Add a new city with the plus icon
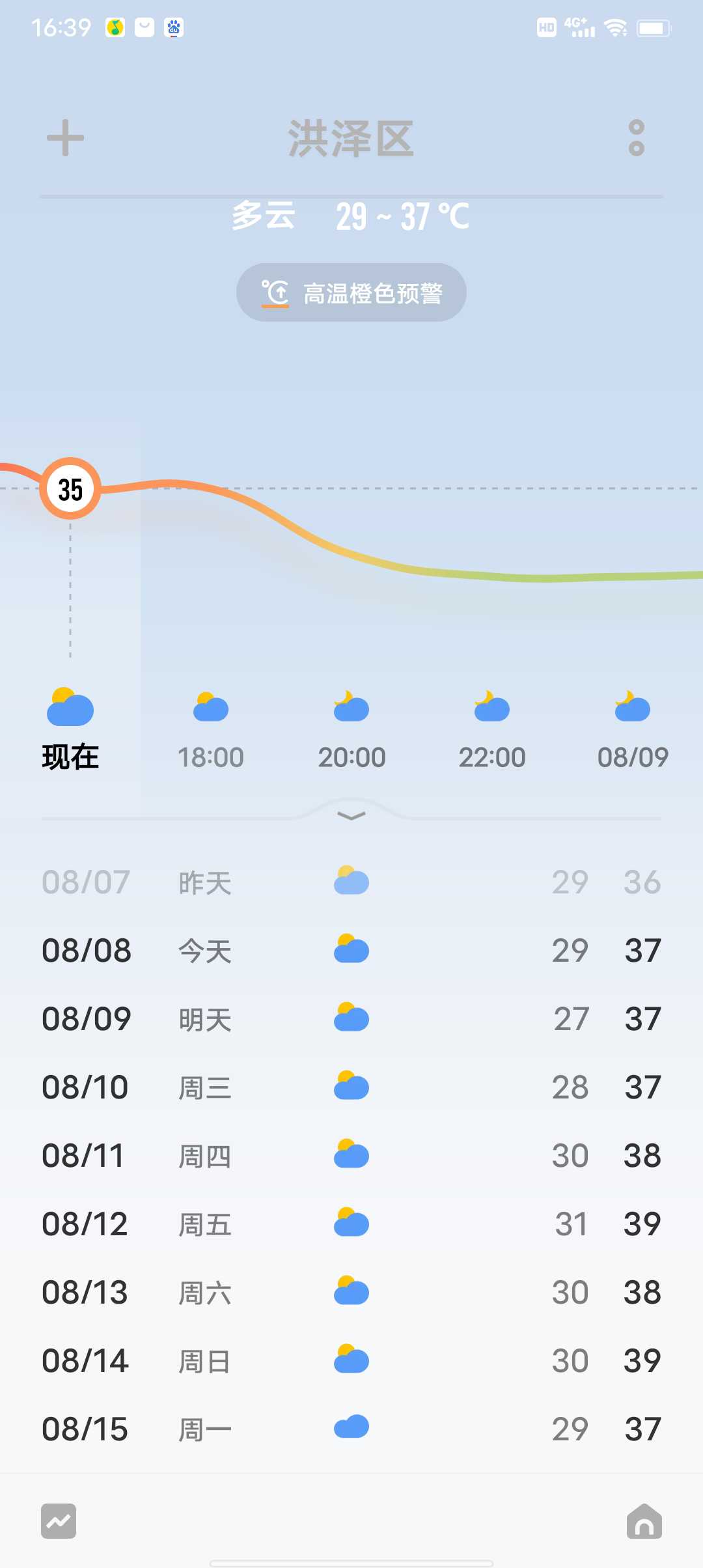The height and width of the screenshot is (1568, 703). pyautogui.click(x=66, y=138)
